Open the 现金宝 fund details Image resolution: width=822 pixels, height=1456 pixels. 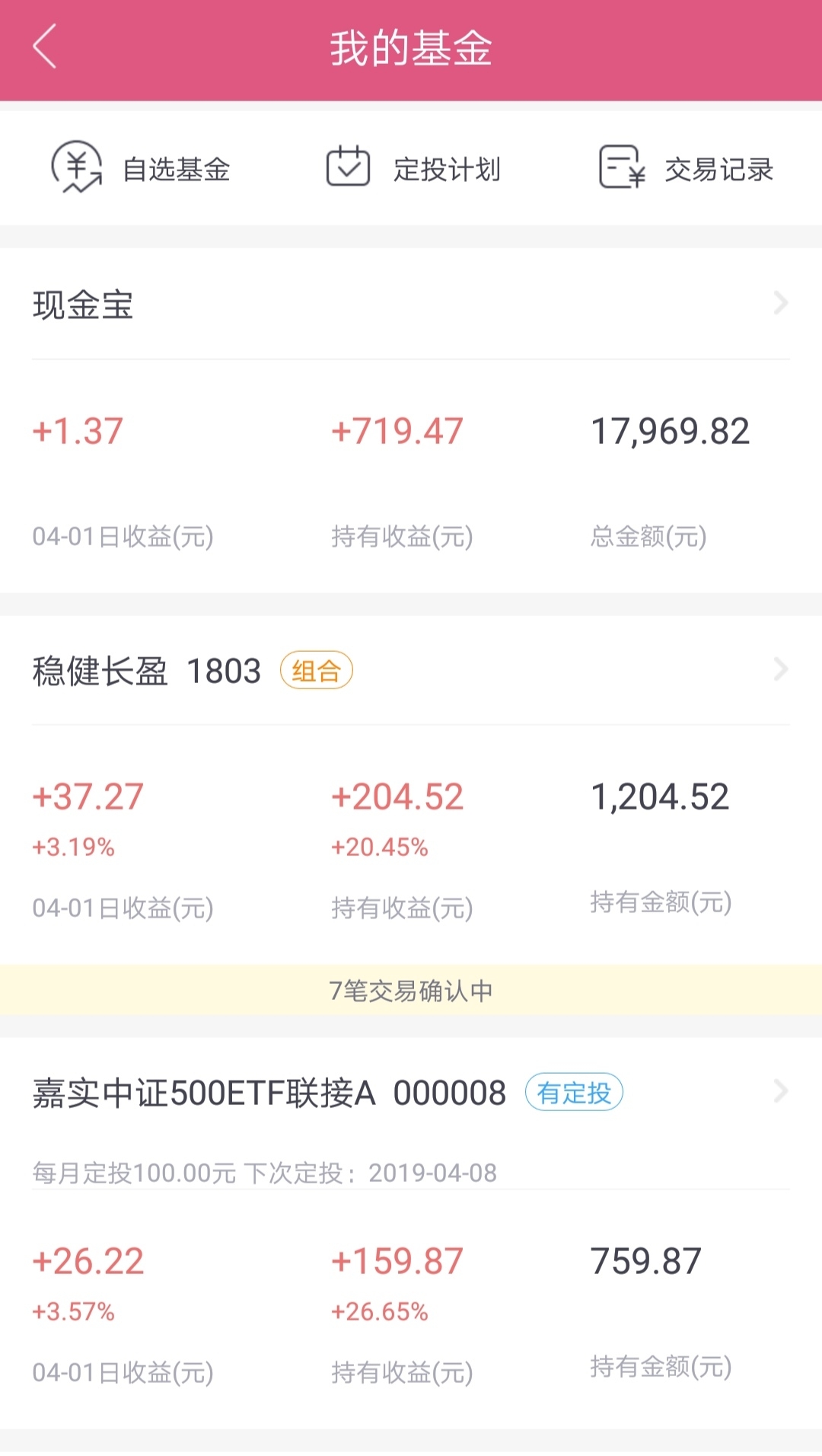tap(411, 305)
